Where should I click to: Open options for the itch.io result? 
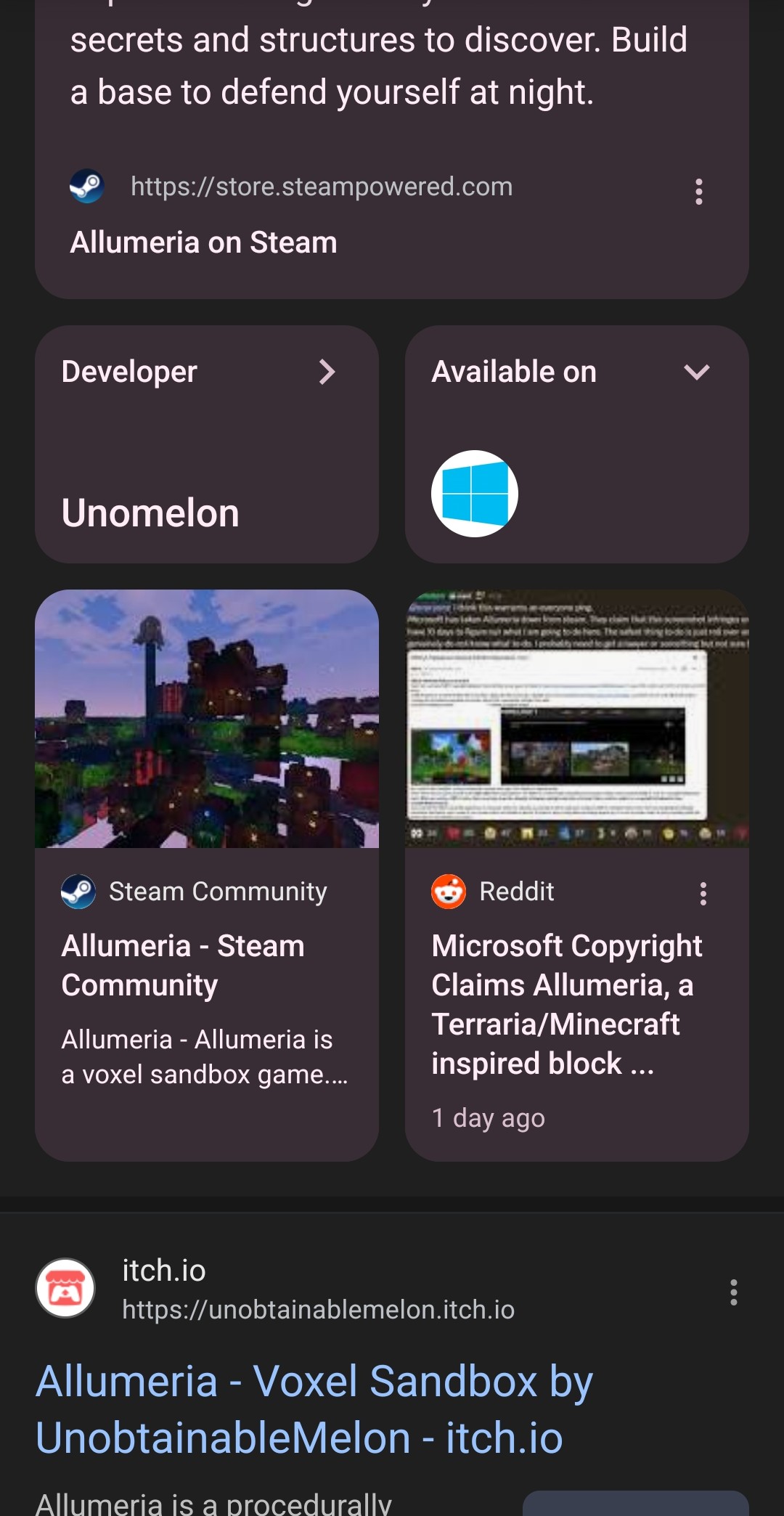pos(733,1292)
